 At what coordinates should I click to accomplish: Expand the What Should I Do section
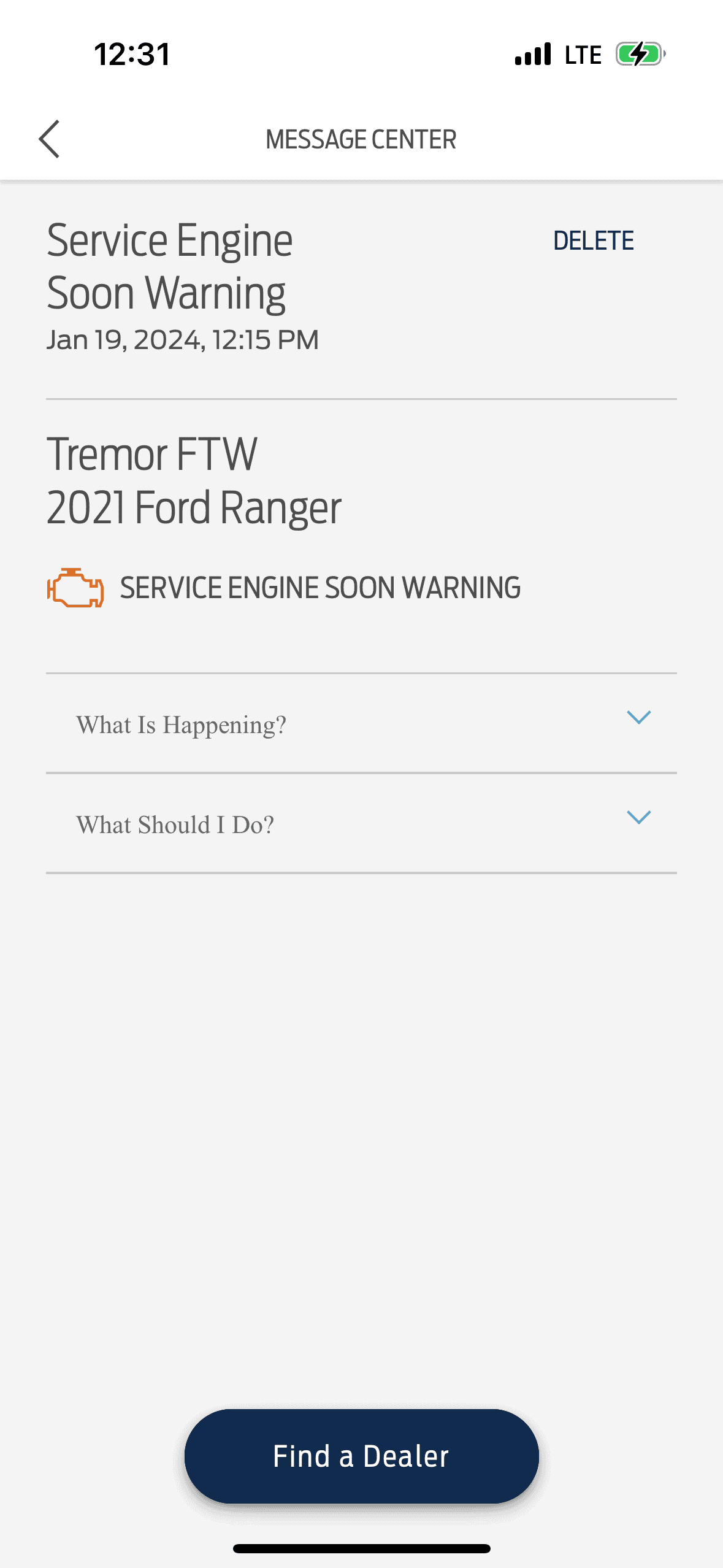pyautogui.click(x=361, y=823)
